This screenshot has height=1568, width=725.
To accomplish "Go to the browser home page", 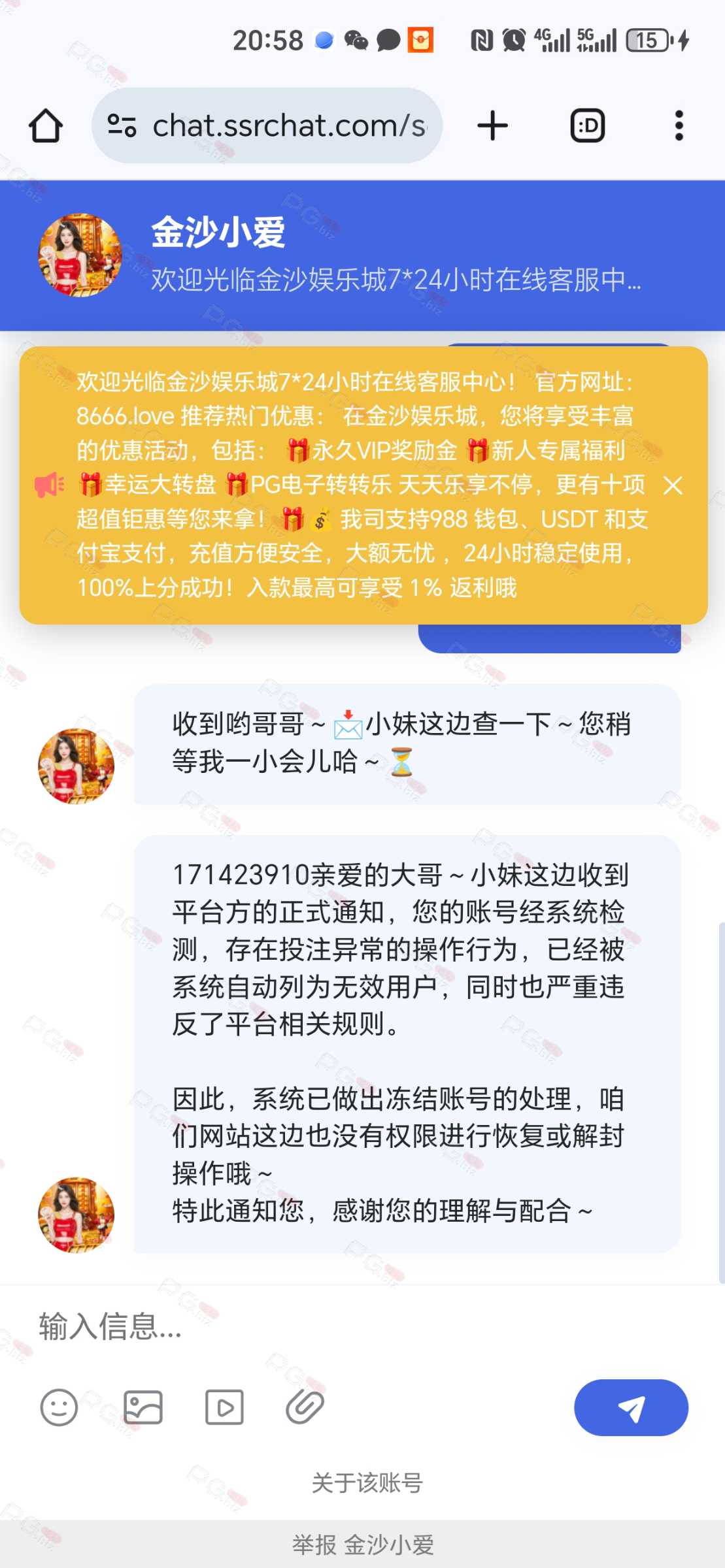I will 46,125.
